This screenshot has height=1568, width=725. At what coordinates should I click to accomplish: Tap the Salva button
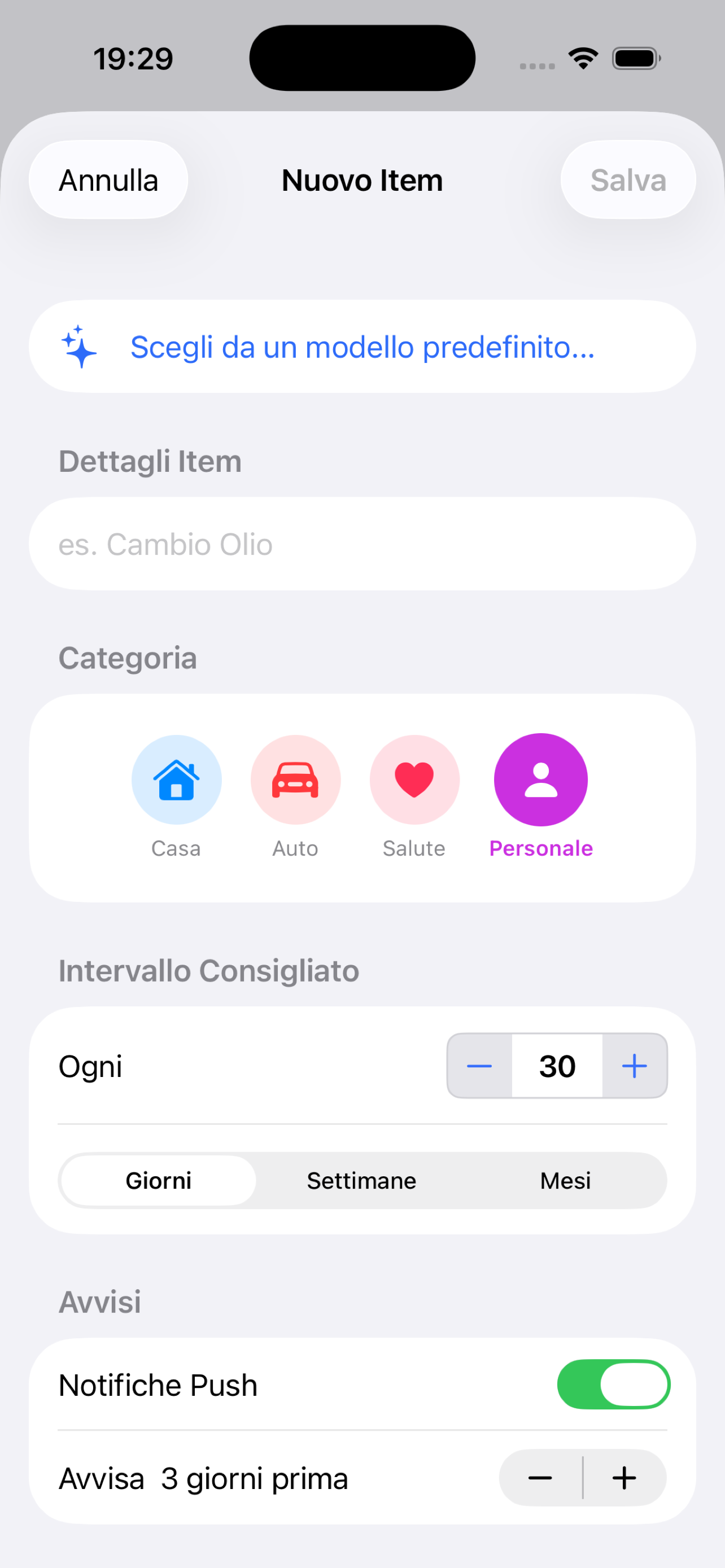628,180
